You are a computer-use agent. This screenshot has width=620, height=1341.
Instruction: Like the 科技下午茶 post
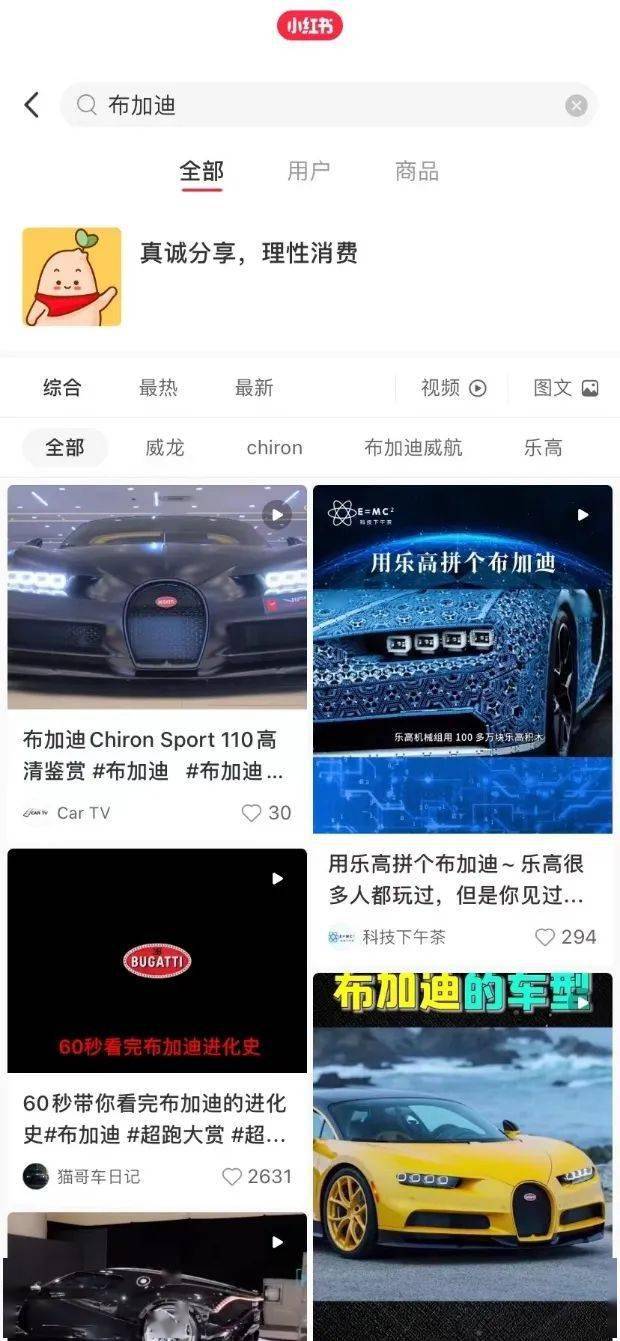[x=565, y=937]
